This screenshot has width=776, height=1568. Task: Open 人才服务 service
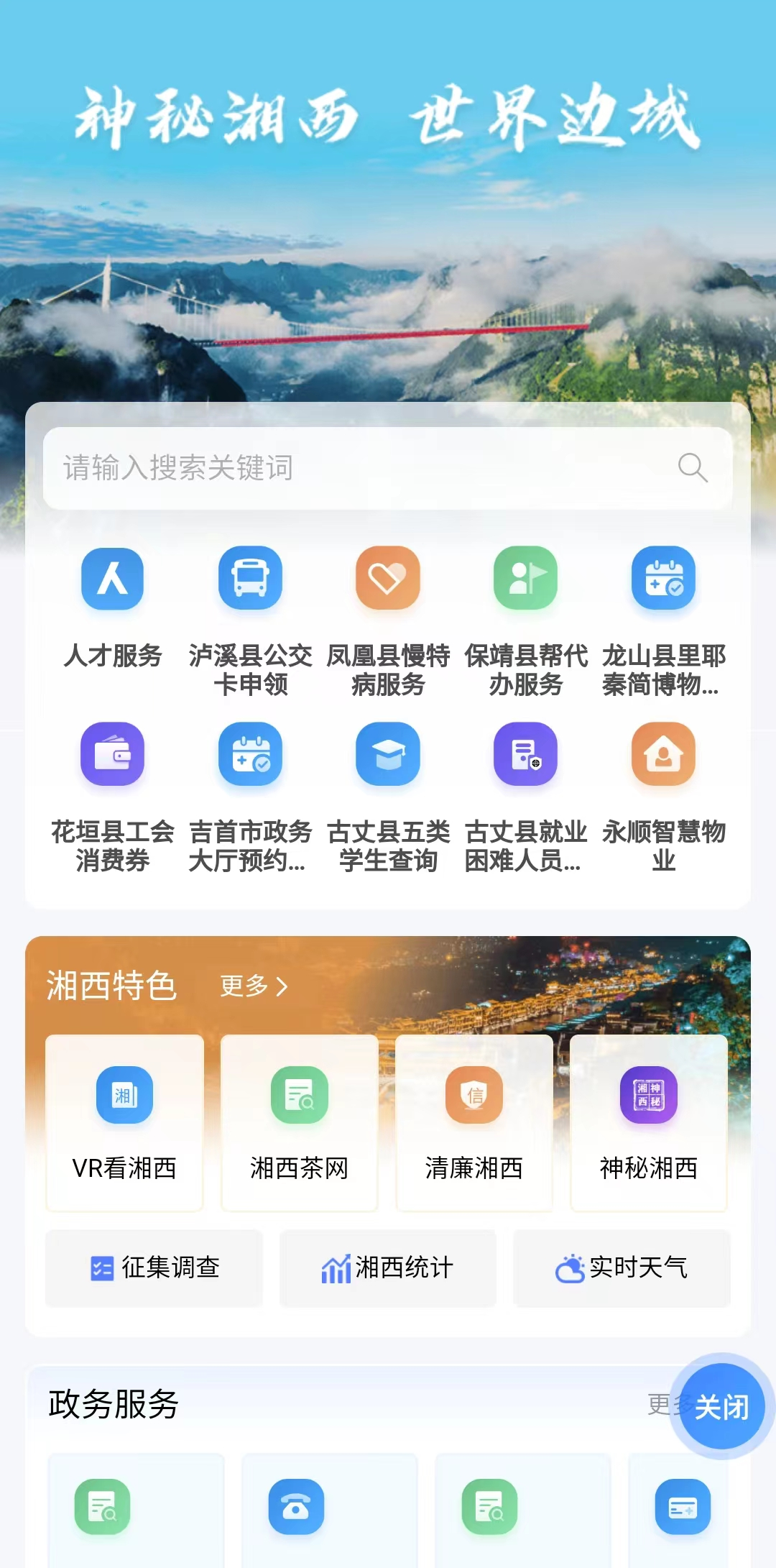(x=112, y=608)
